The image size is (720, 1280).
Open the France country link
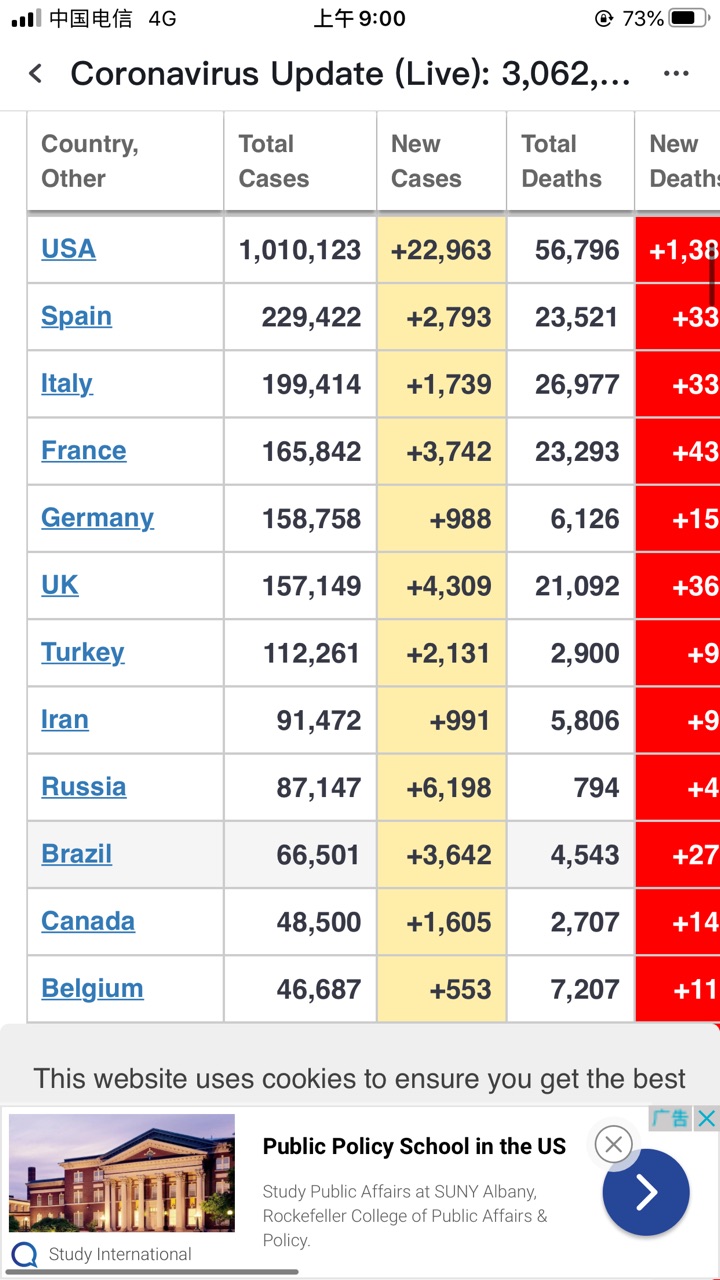point(83,450)
